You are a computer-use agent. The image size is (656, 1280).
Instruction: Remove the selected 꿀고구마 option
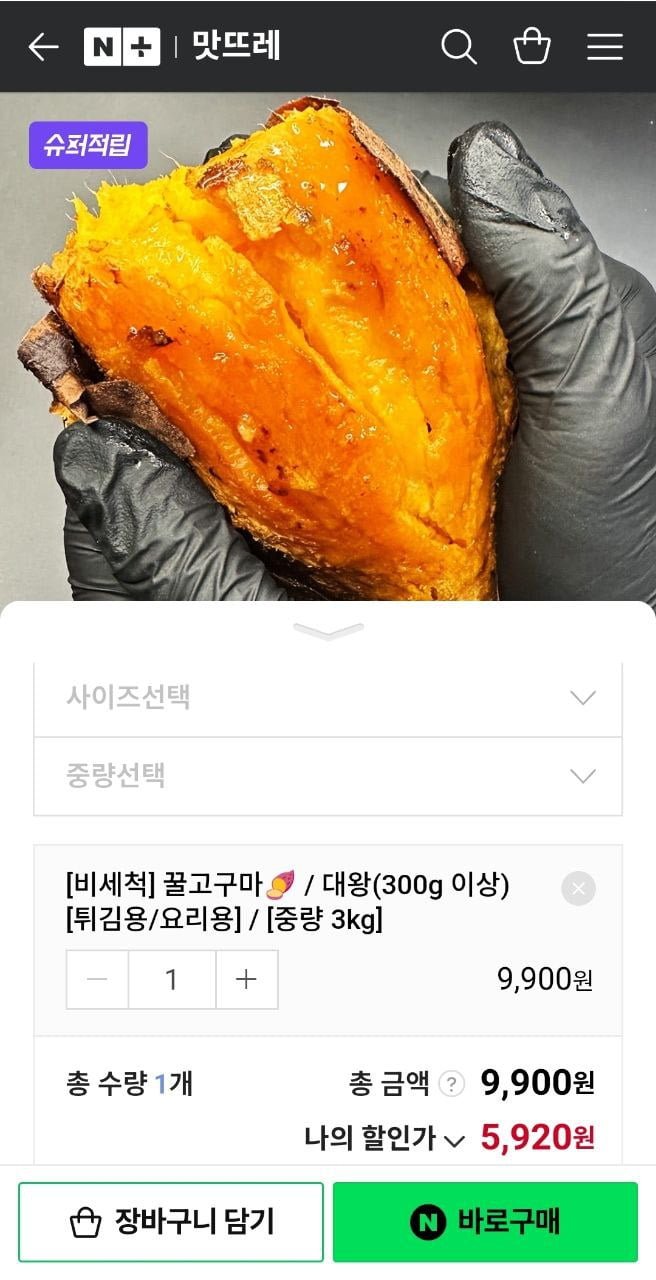pos(578,888)
